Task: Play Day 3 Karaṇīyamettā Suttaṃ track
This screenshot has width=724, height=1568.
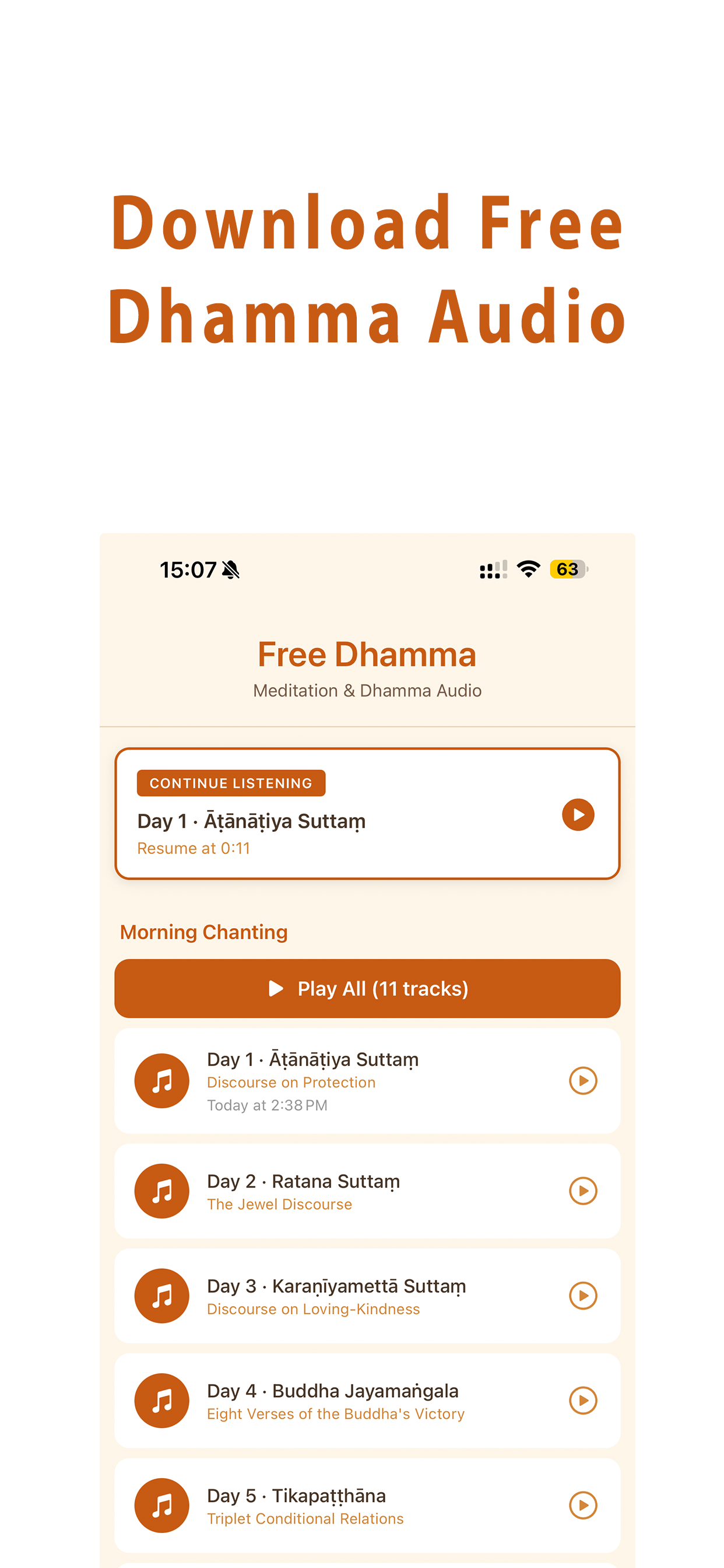Action: 583,1297
